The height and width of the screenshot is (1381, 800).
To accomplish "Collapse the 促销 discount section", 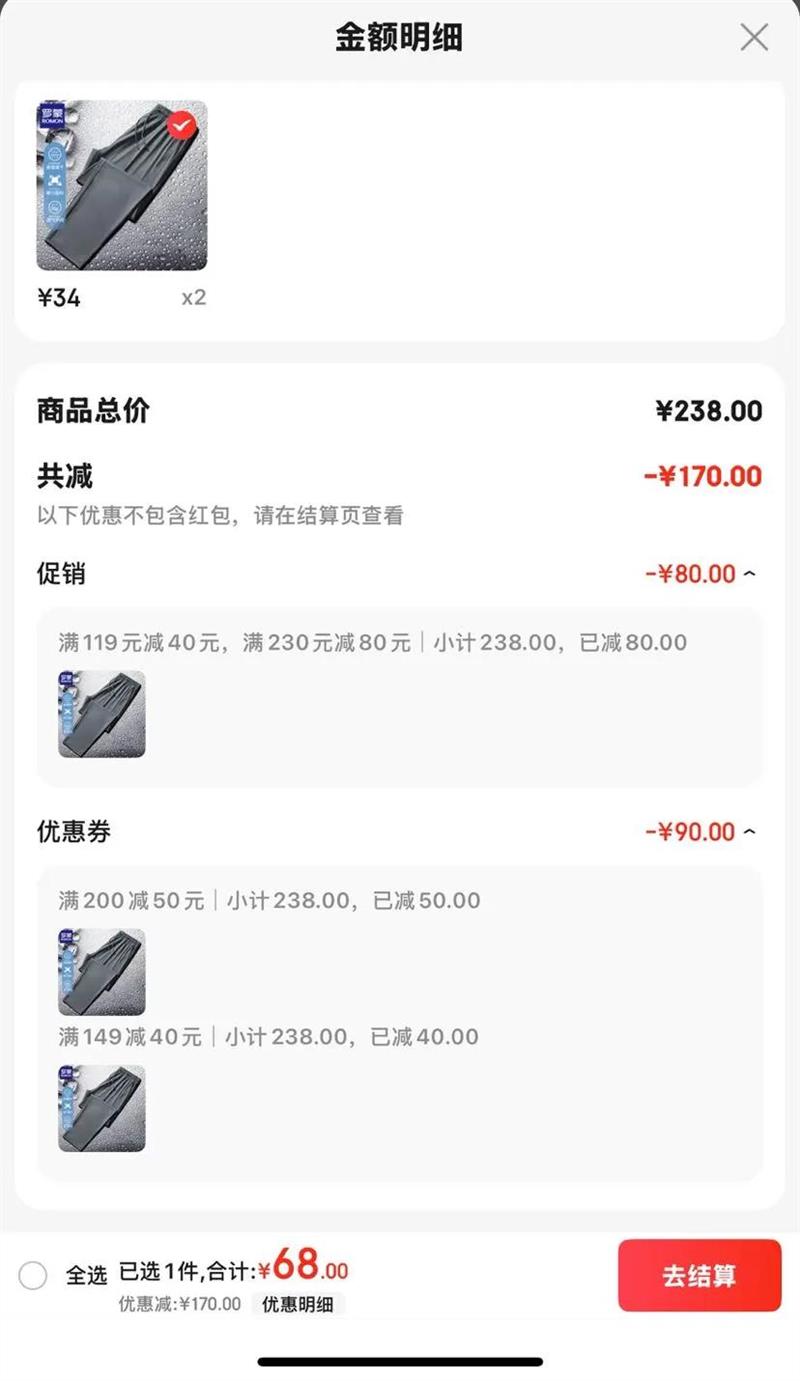I will click(x=750, y=574).
